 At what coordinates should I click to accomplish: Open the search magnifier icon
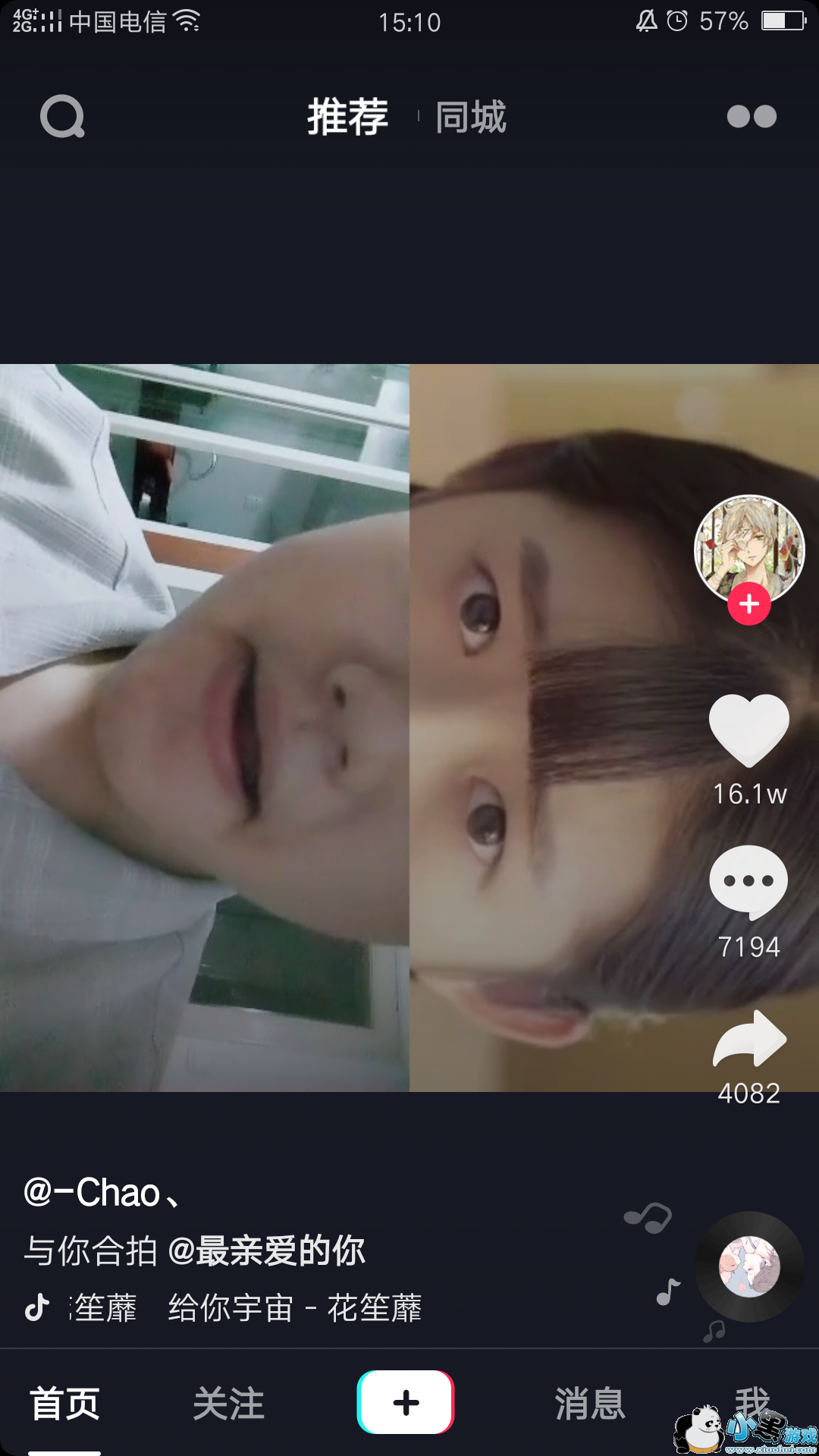(x=62, y=117)
